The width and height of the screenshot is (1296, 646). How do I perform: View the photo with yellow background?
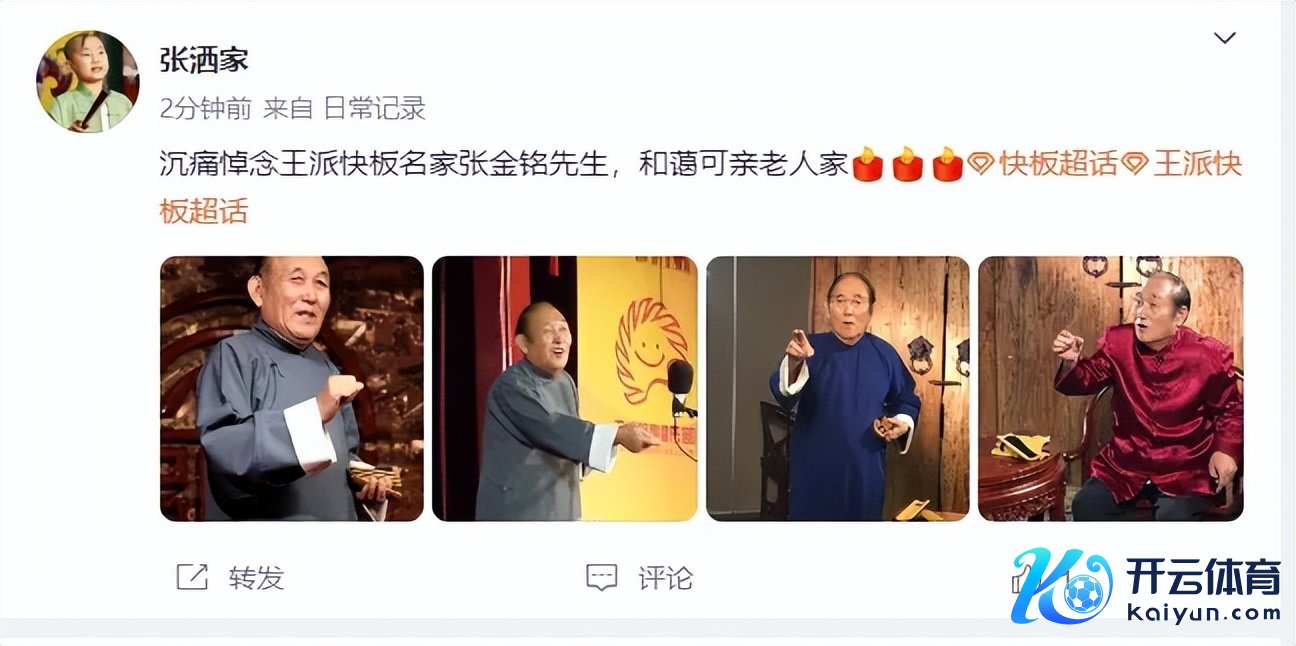click(565, 389)
